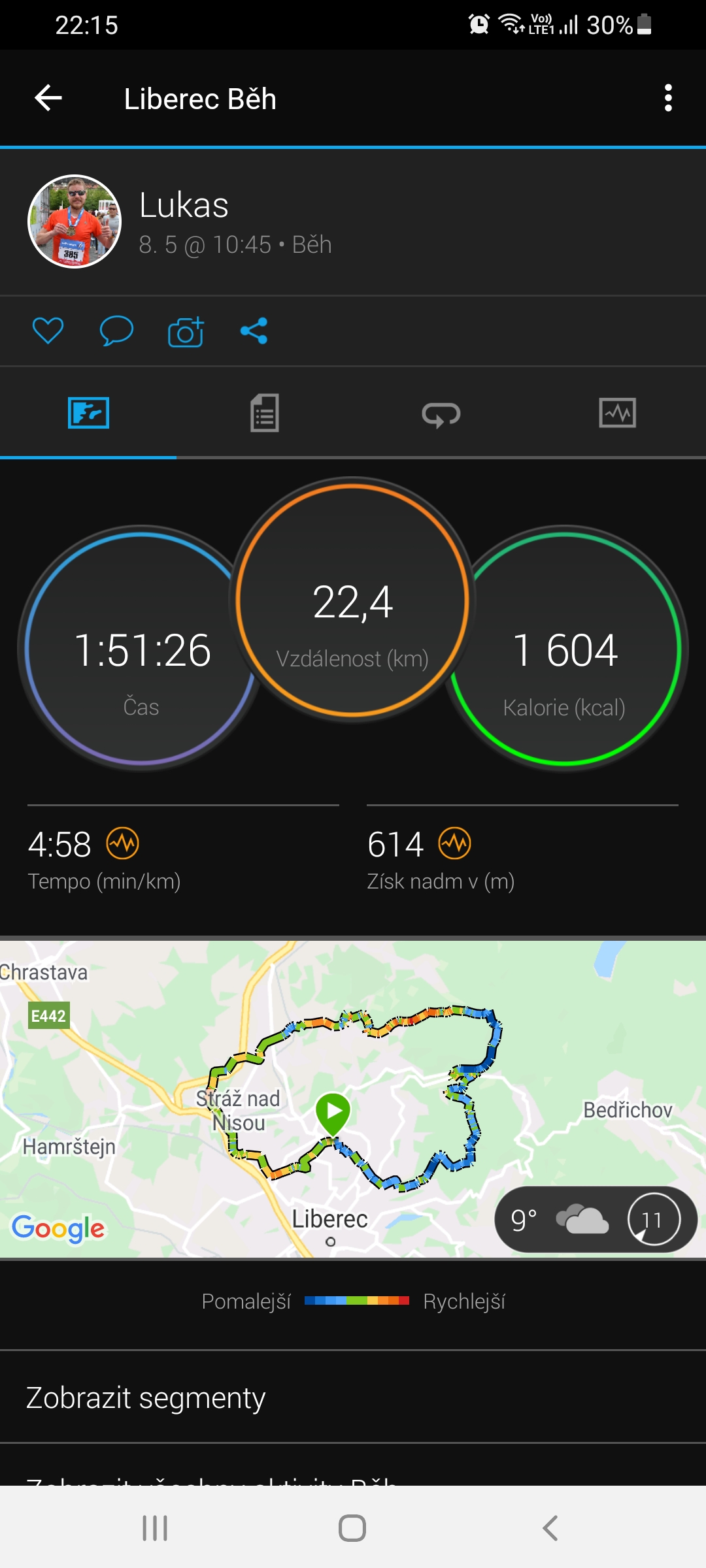The height and width of the screenshot is (1568, 706).
Task: Open the system recent apps button
Action: point(155,1528)
